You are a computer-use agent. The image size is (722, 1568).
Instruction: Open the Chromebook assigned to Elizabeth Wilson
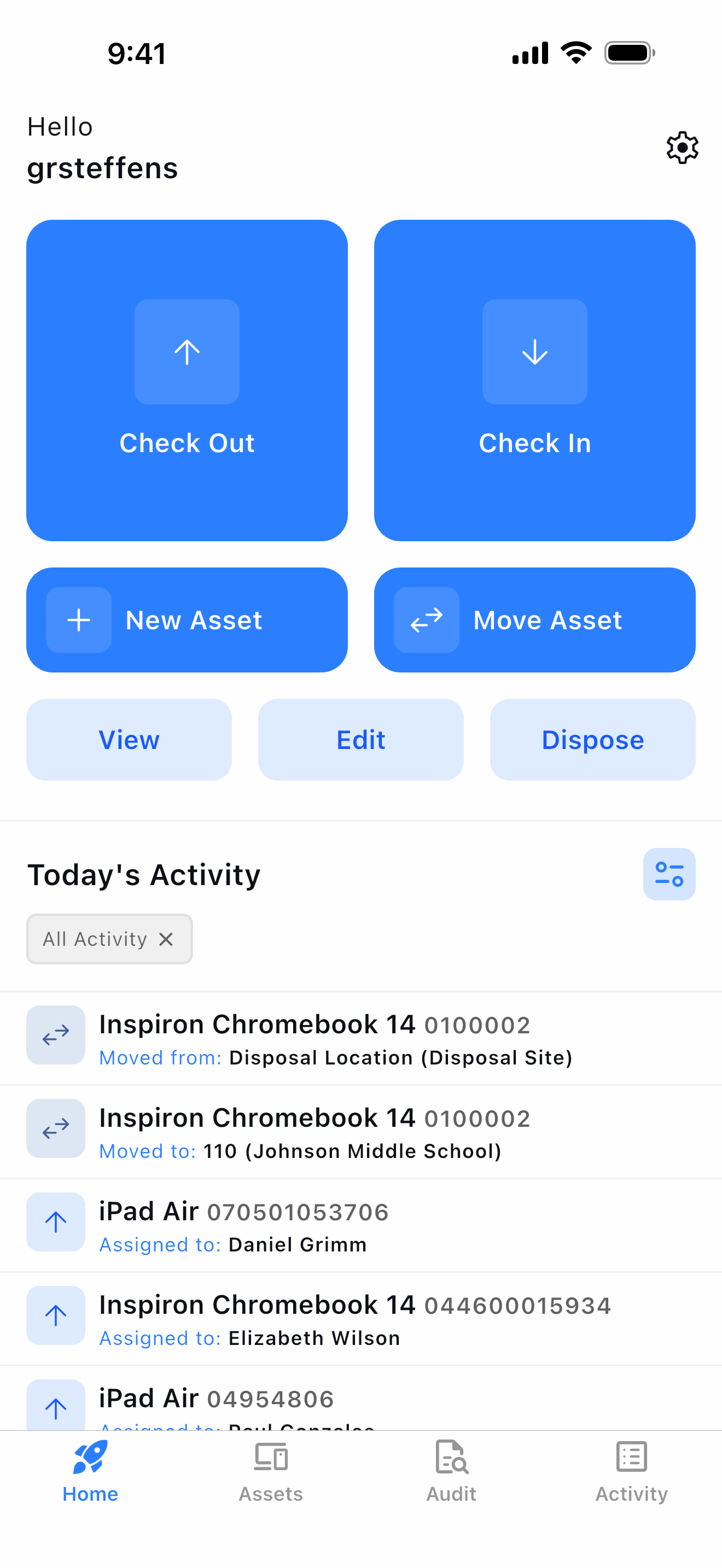(361, 1319)
